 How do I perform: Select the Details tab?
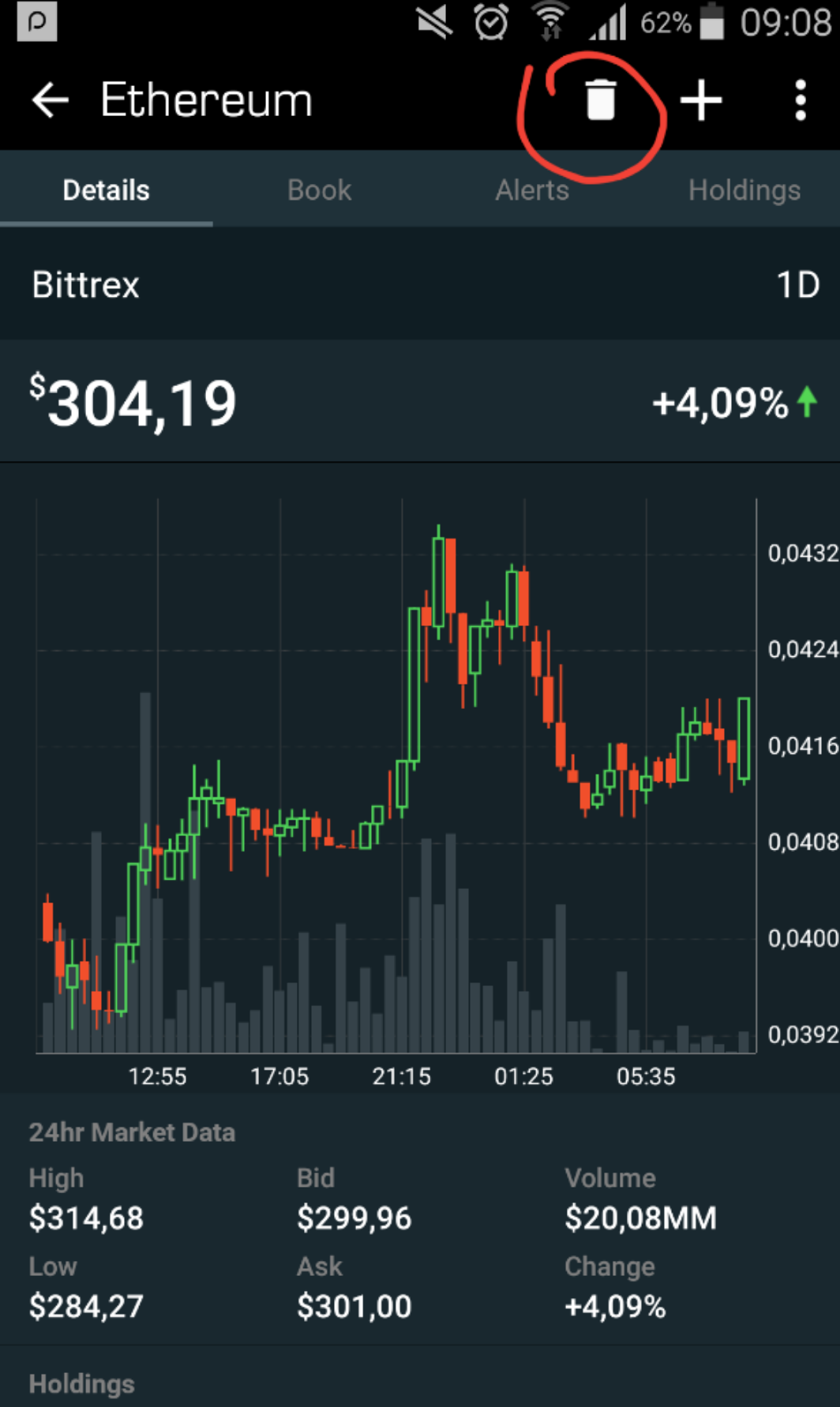pos(107,190)
